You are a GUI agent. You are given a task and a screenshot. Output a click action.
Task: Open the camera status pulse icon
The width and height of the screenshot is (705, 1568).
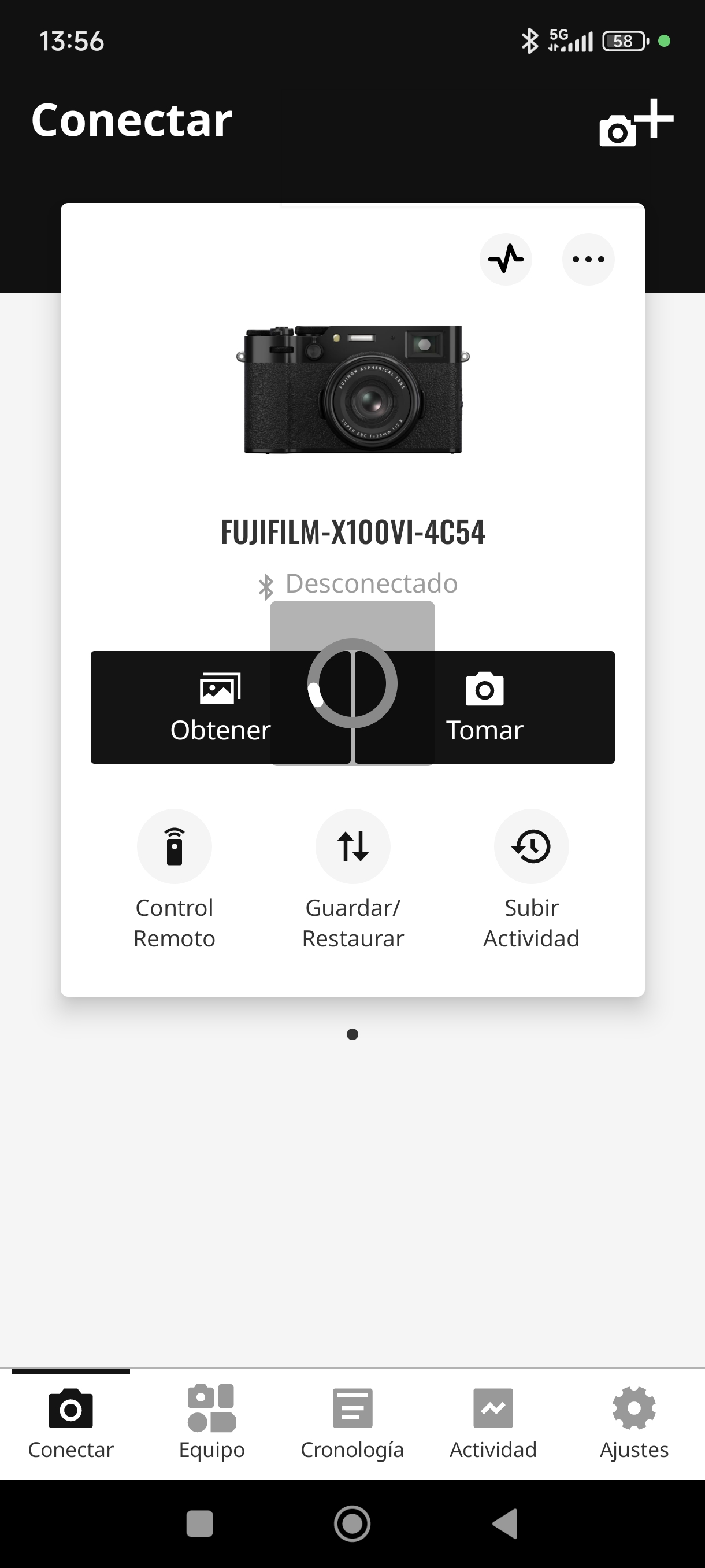[506, 259]
